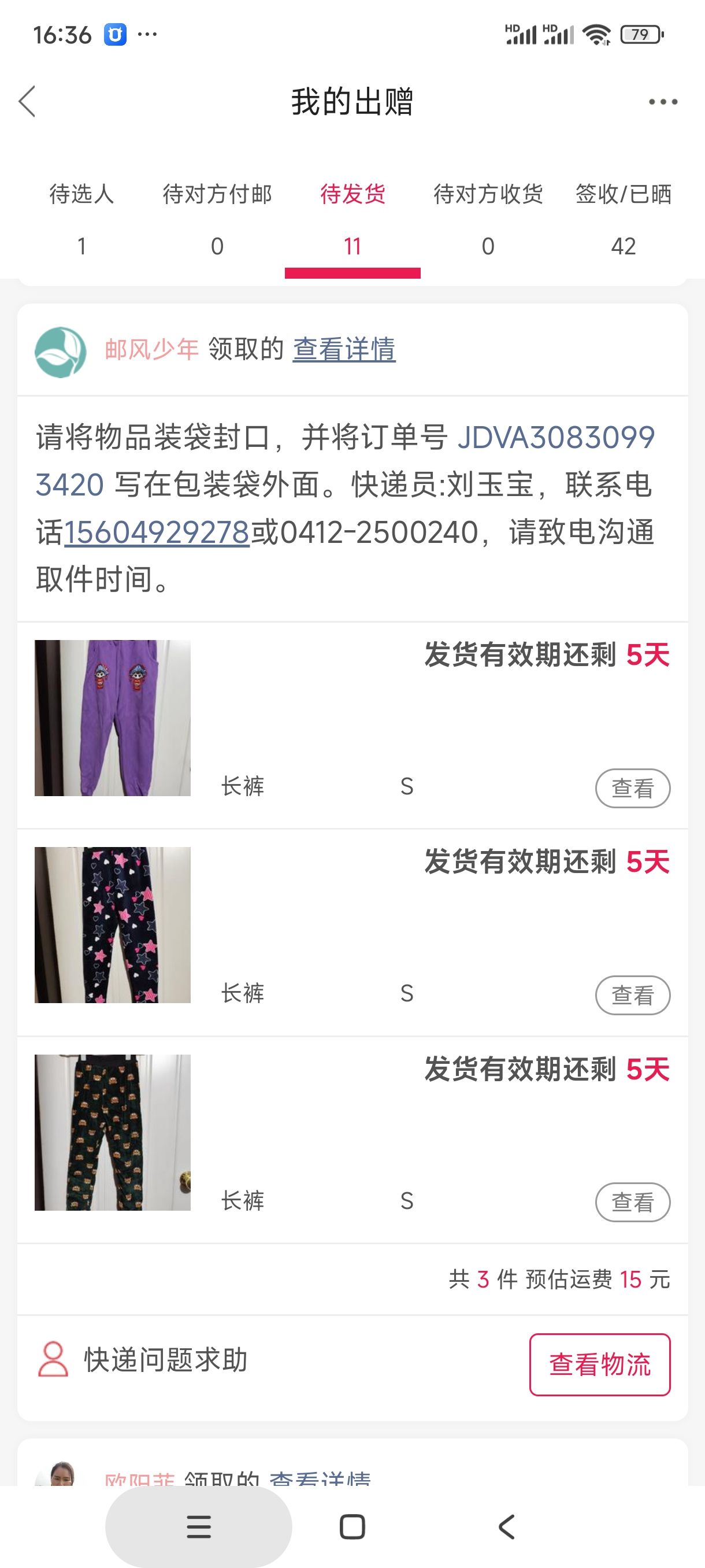Open 查看详情 link for 邮风少年
The height and width of the screenshot is (1568, 705).
(344, 349)
